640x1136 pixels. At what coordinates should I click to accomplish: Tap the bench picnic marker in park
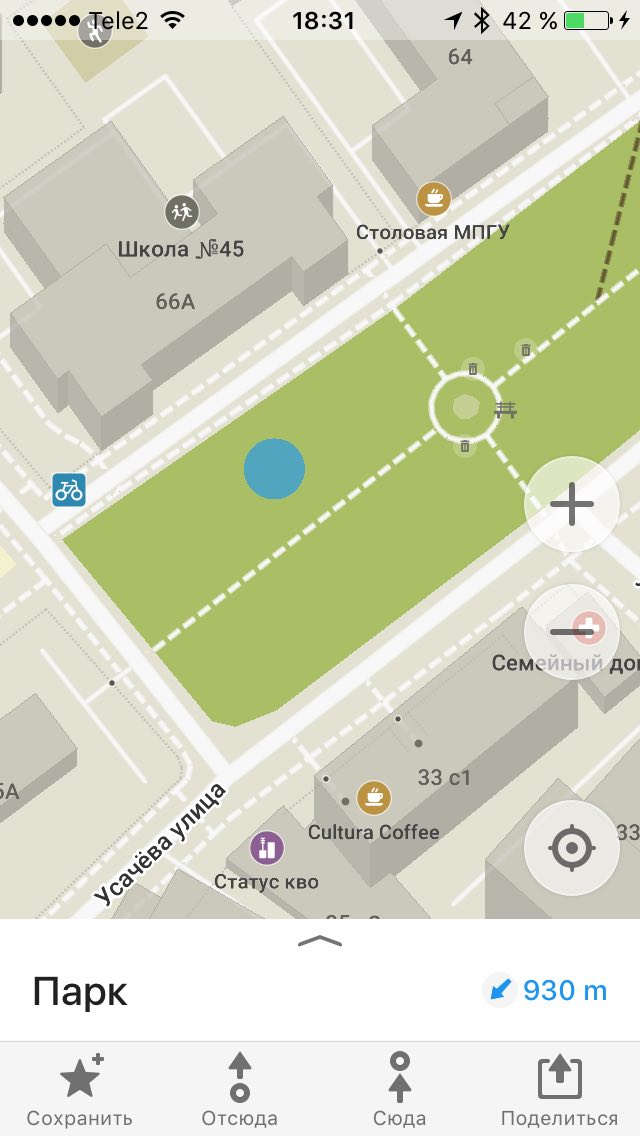(506, 410)
